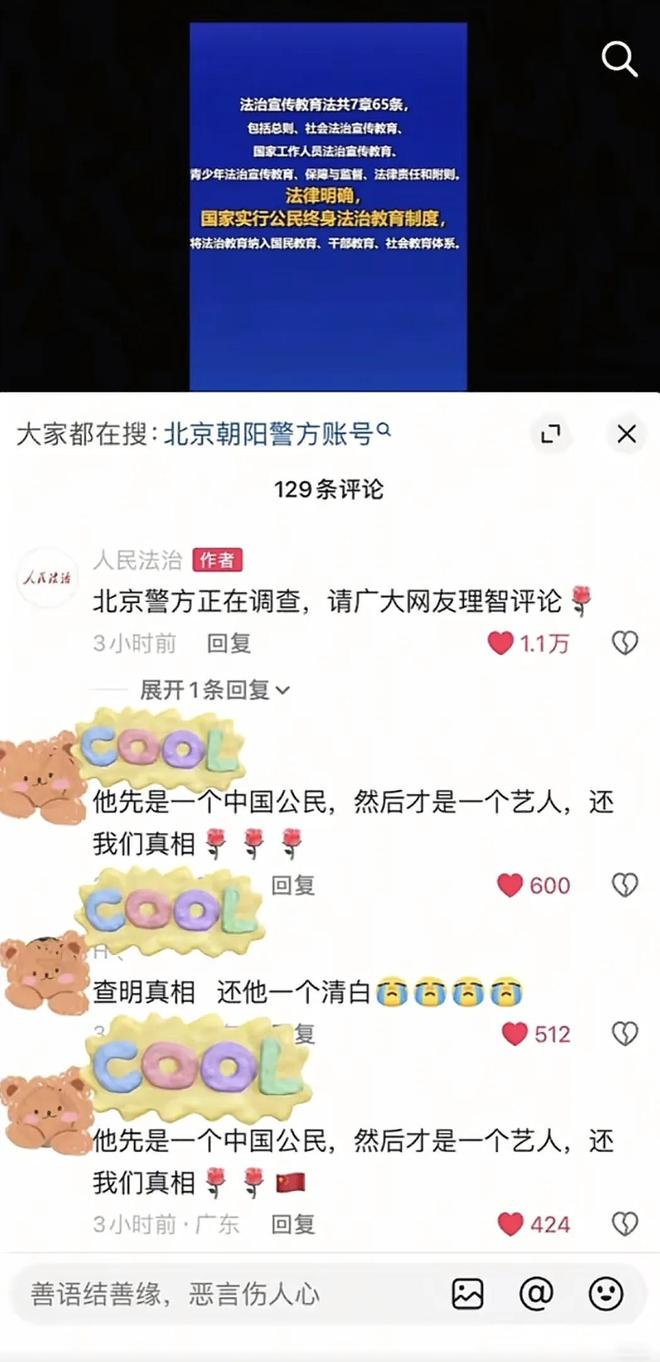The width and height of the screenshot is (660, 1362).
Task: Open the emoji picker
Action: (x=606, y=1294)
